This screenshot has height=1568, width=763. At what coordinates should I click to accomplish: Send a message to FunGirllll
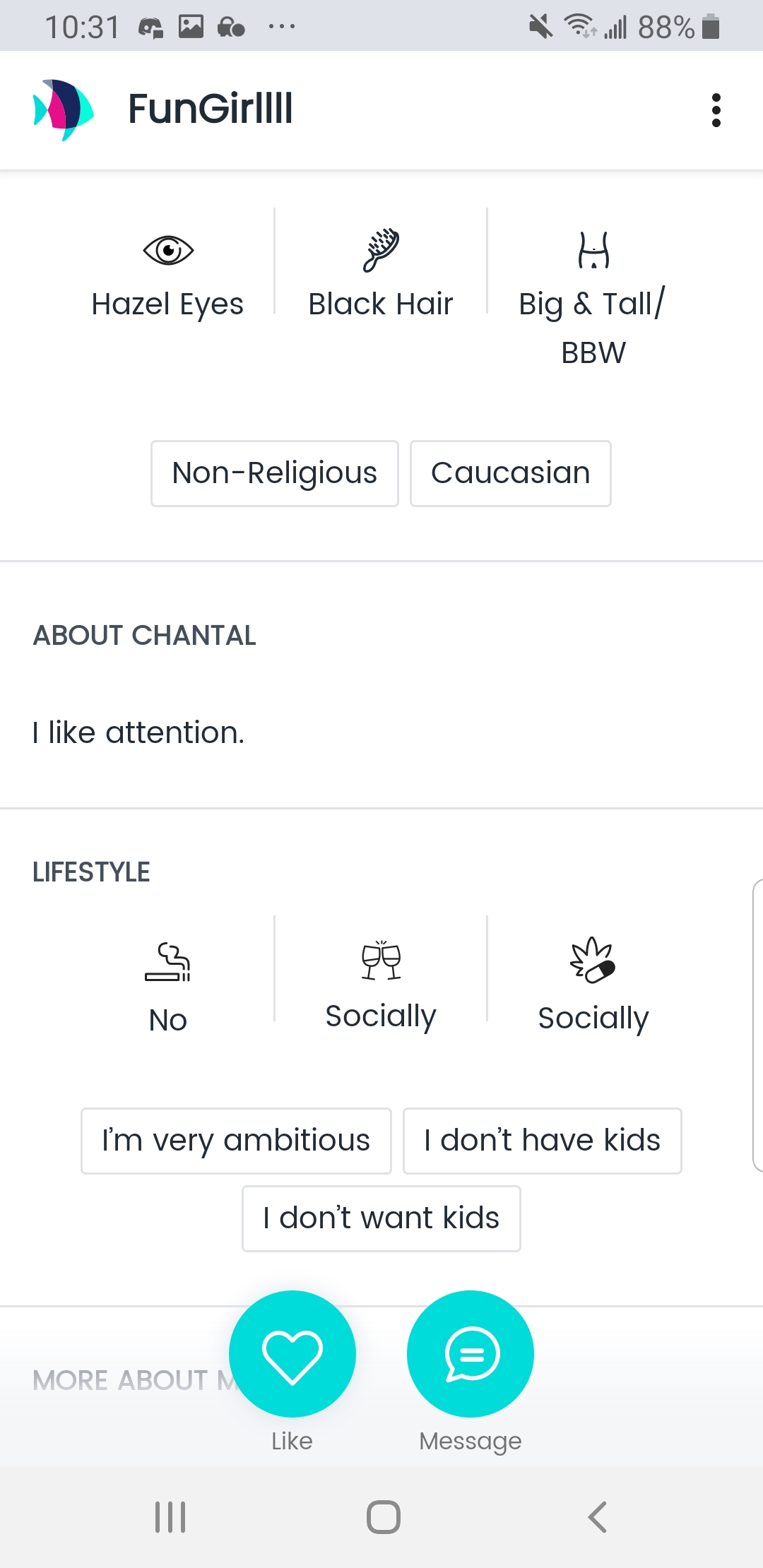pos(471,1353)
